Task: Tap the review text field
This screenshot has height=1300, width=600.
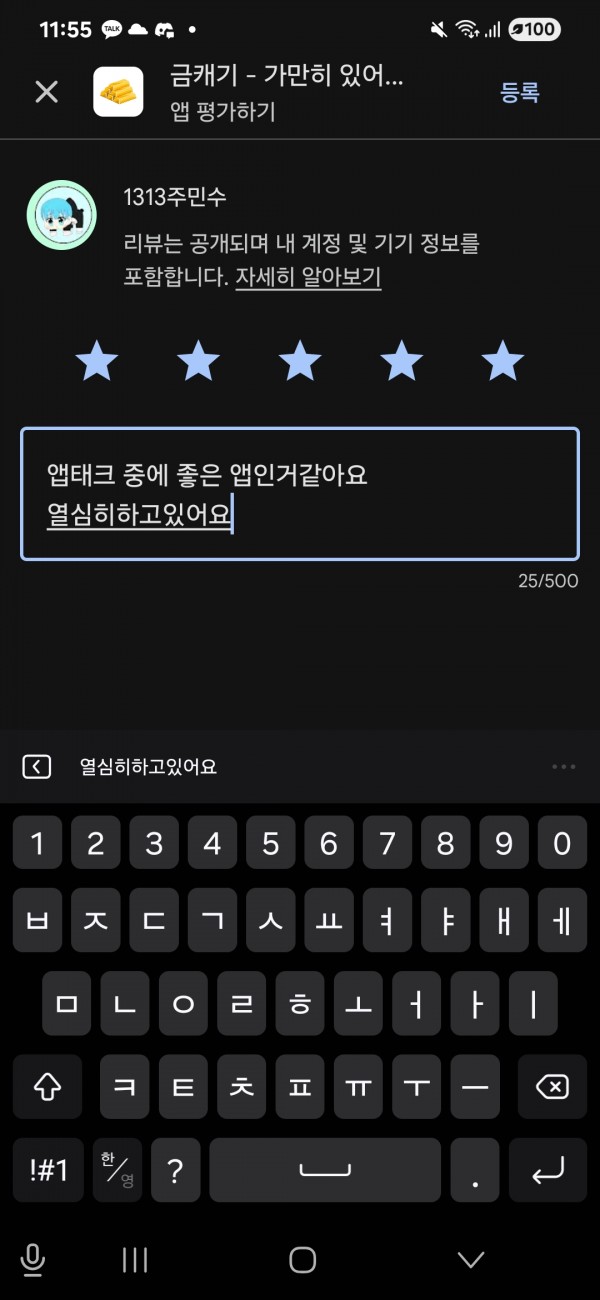Action: pyautogui.click(x=300, y=494)
